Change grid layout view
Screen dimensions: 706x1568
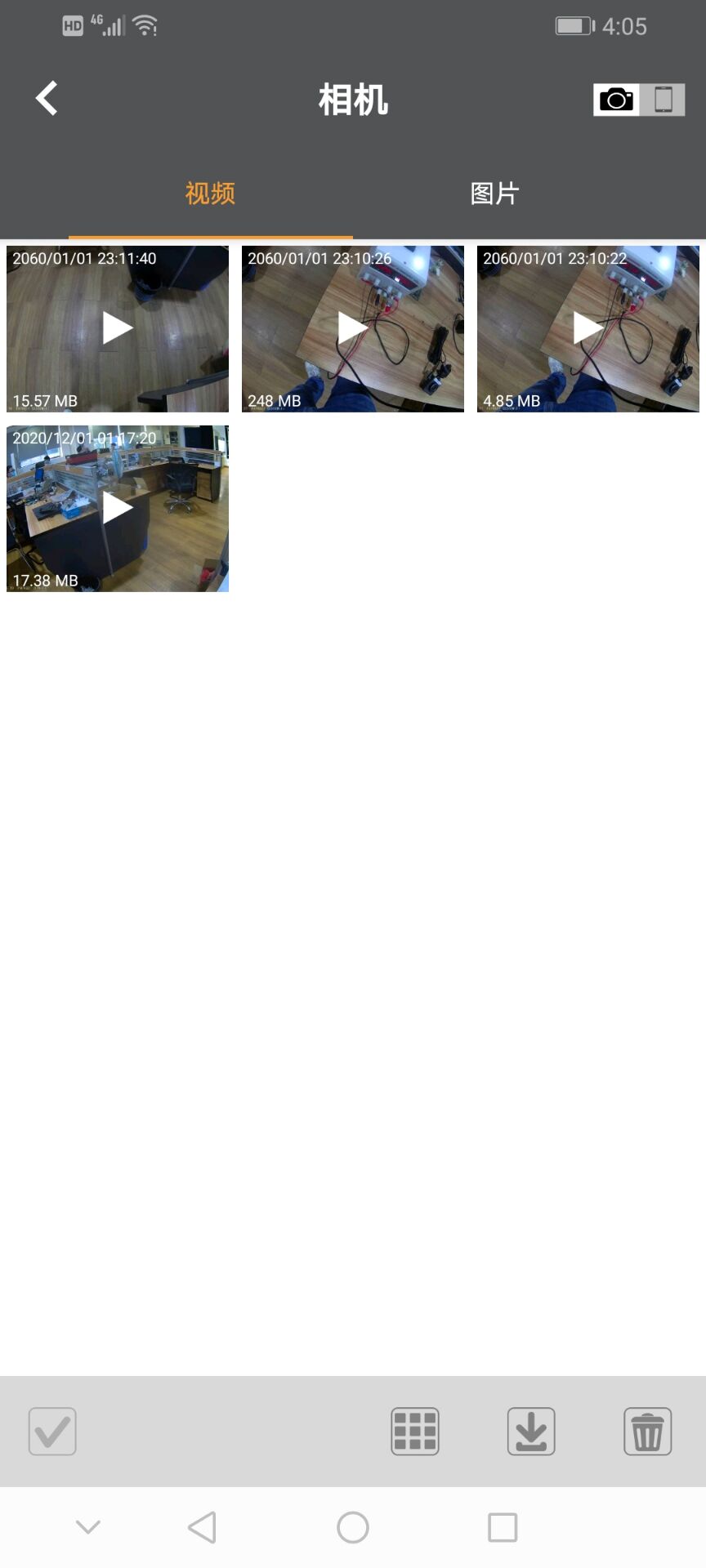click(415, 1431)
